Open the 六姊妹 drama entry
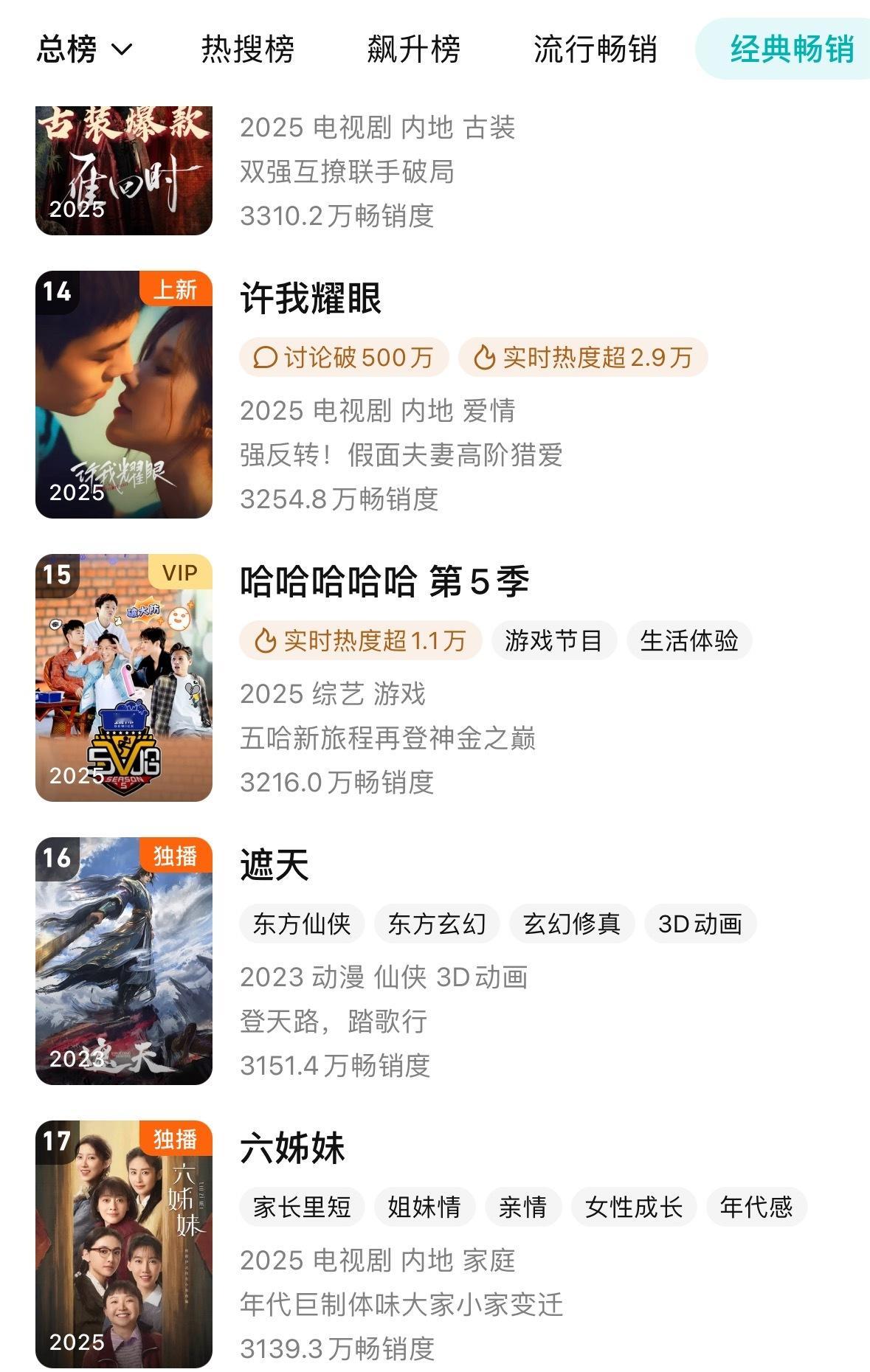This screenshot has height=1372, width=870. coord(292,1148)
